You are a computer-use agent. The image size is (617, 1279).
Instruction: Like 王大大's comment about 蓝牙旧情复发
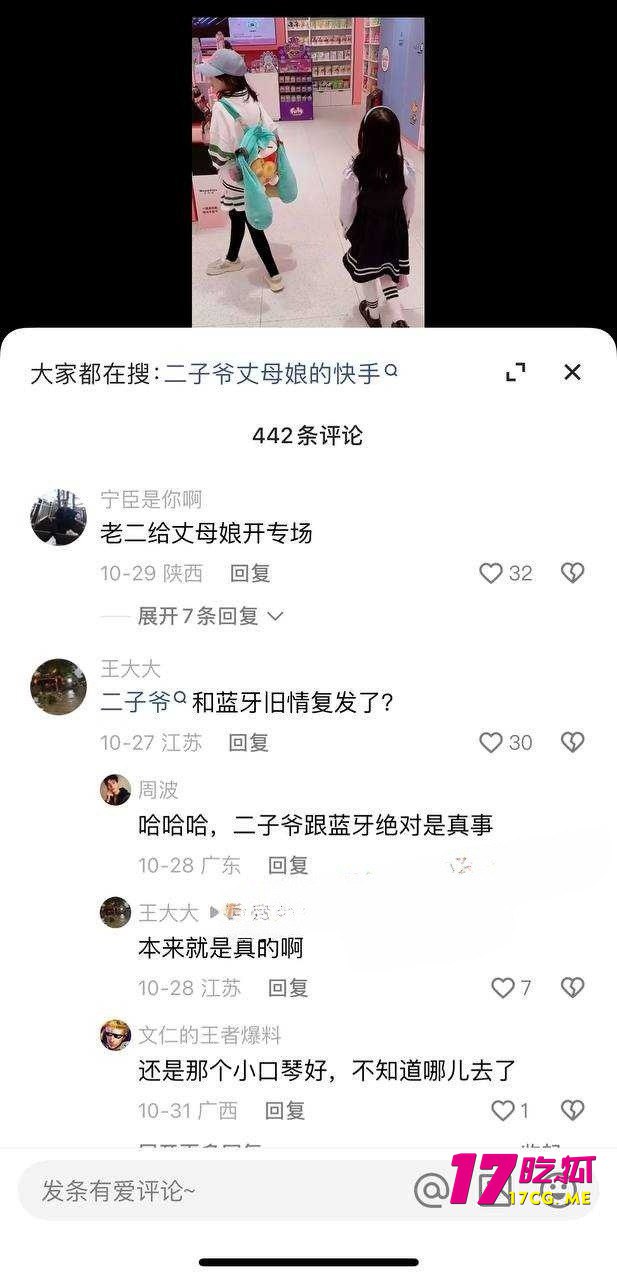(x=491, y=742)
